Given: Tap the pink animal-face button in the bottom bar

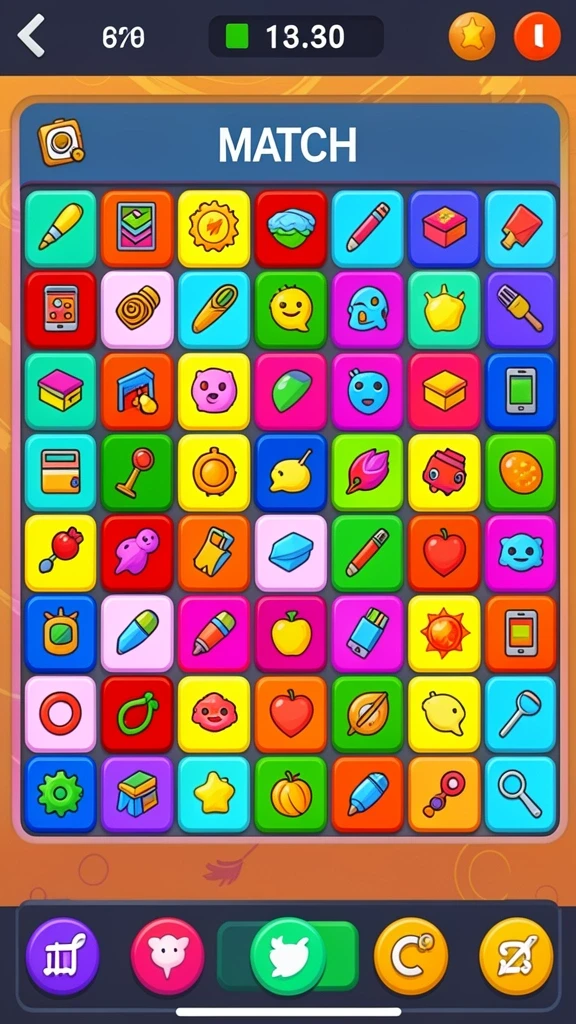Looking at the screenshot, I should point(168,957).
